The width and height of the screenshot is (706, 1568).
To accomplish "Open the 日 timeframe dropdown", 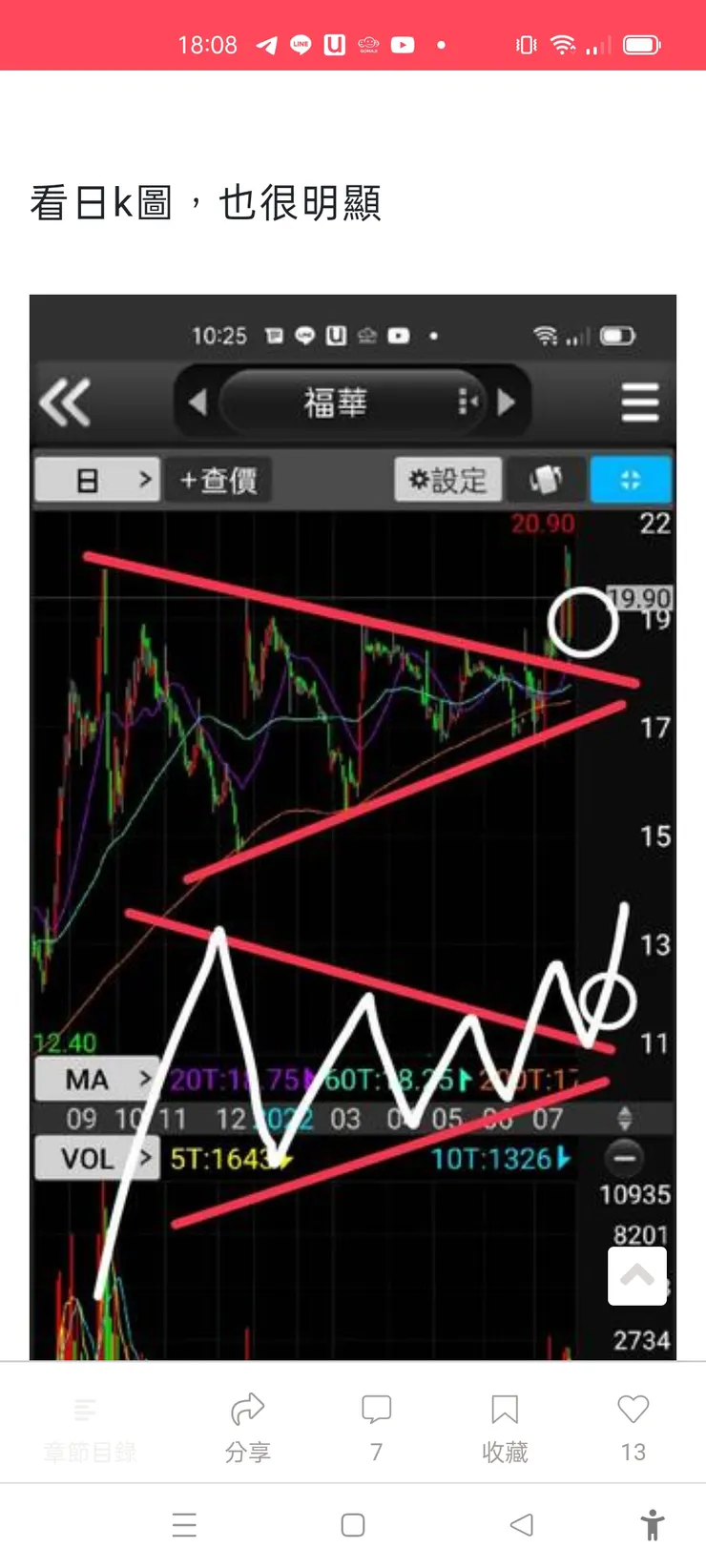I will click(x=95, y=480).
